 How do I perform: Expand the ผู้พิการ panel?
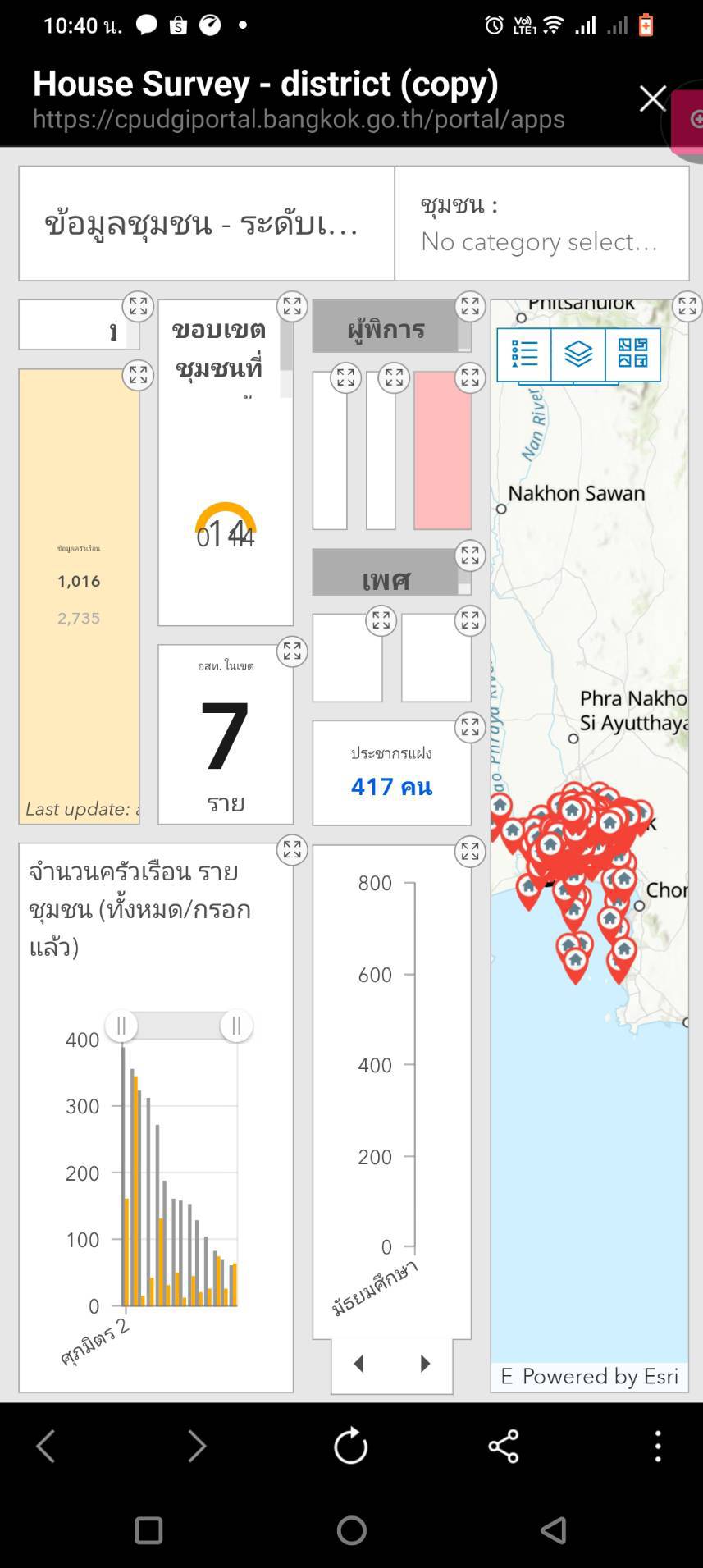tap(470, 307)
